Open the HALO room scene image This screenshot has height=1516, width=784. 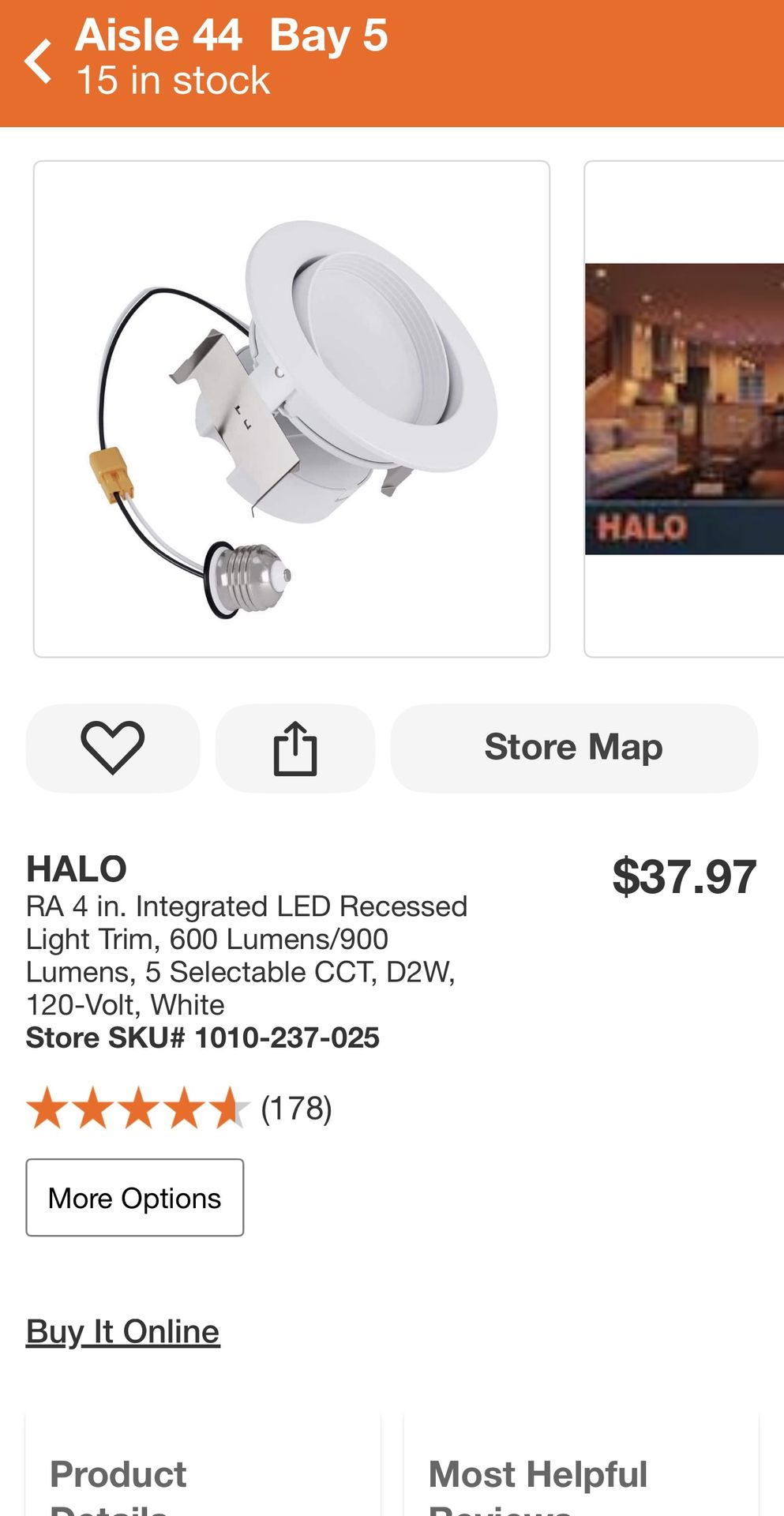tap(684, 408)
